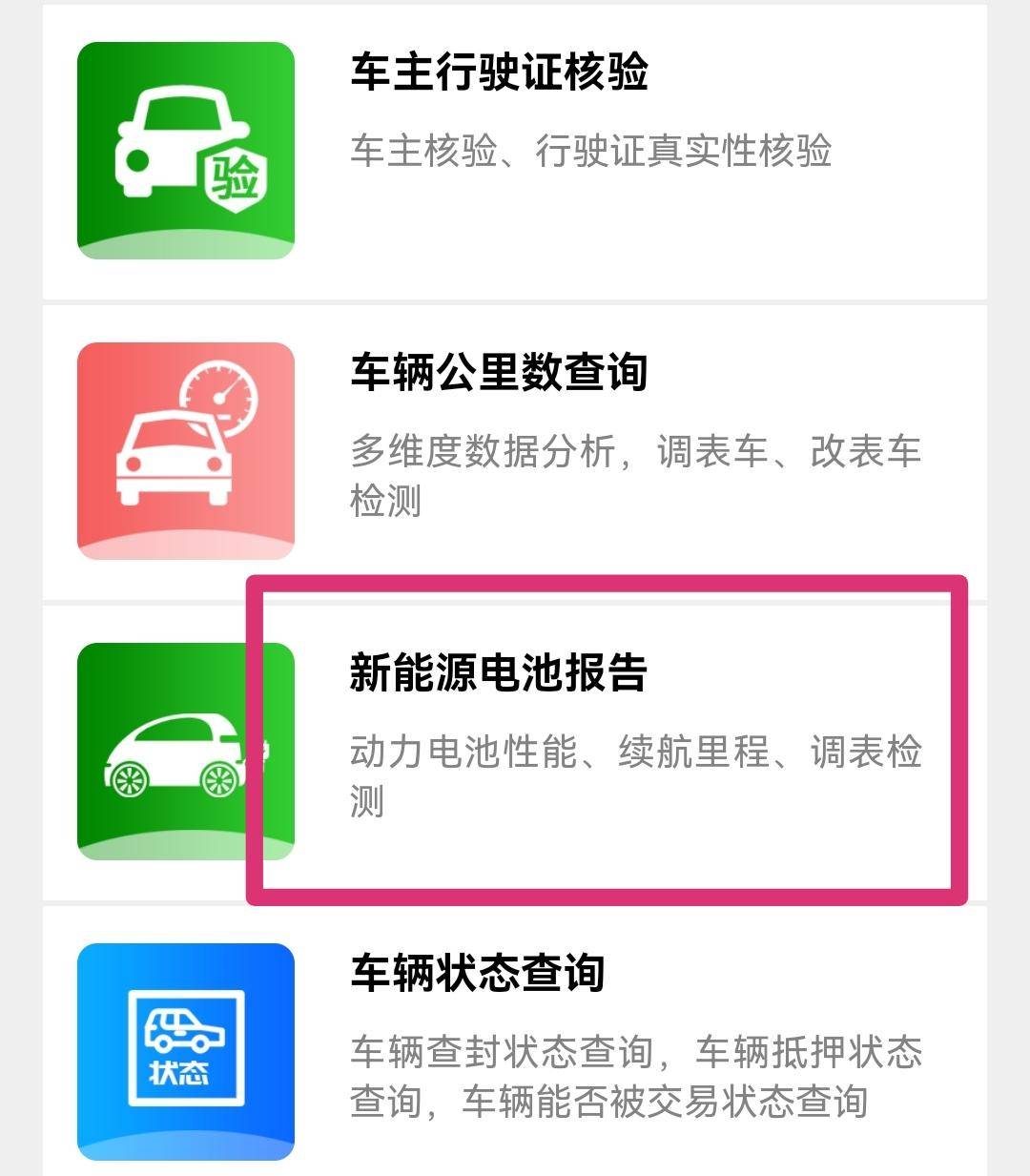Open 新能源电池报告 service

[499, 673]
